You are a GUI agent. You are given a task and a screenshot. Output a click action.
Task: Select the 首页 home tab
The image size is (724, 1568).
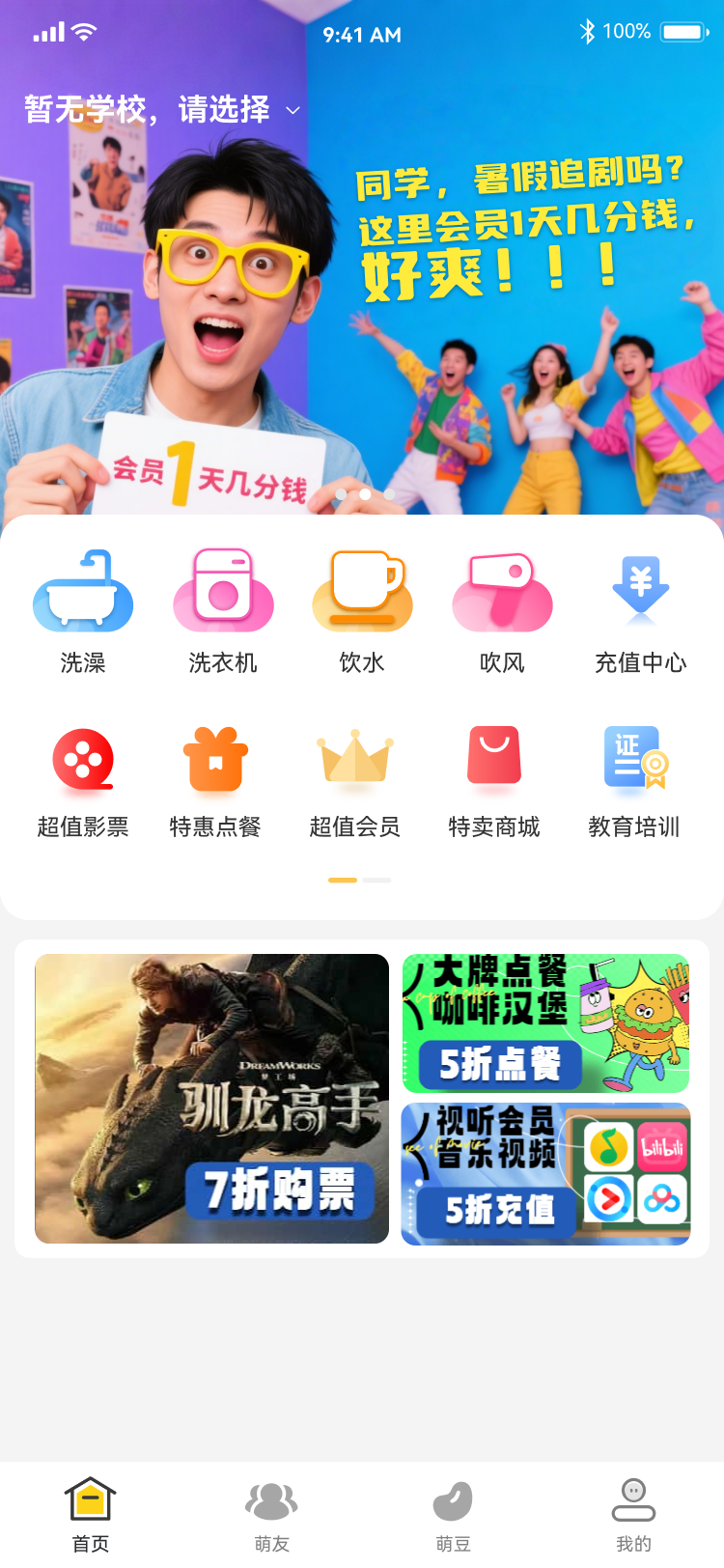tap(91, 1516)
